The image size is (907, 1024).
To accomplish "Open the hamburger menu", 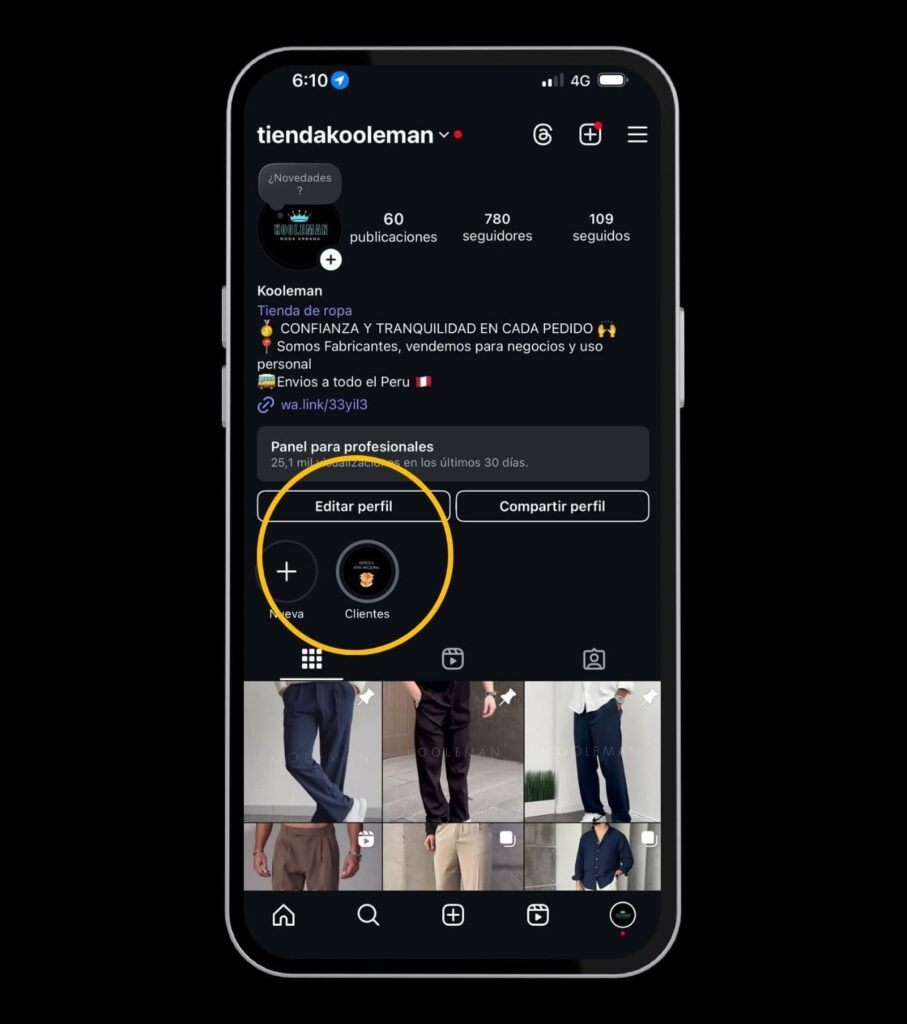I will tap(637, 135).
